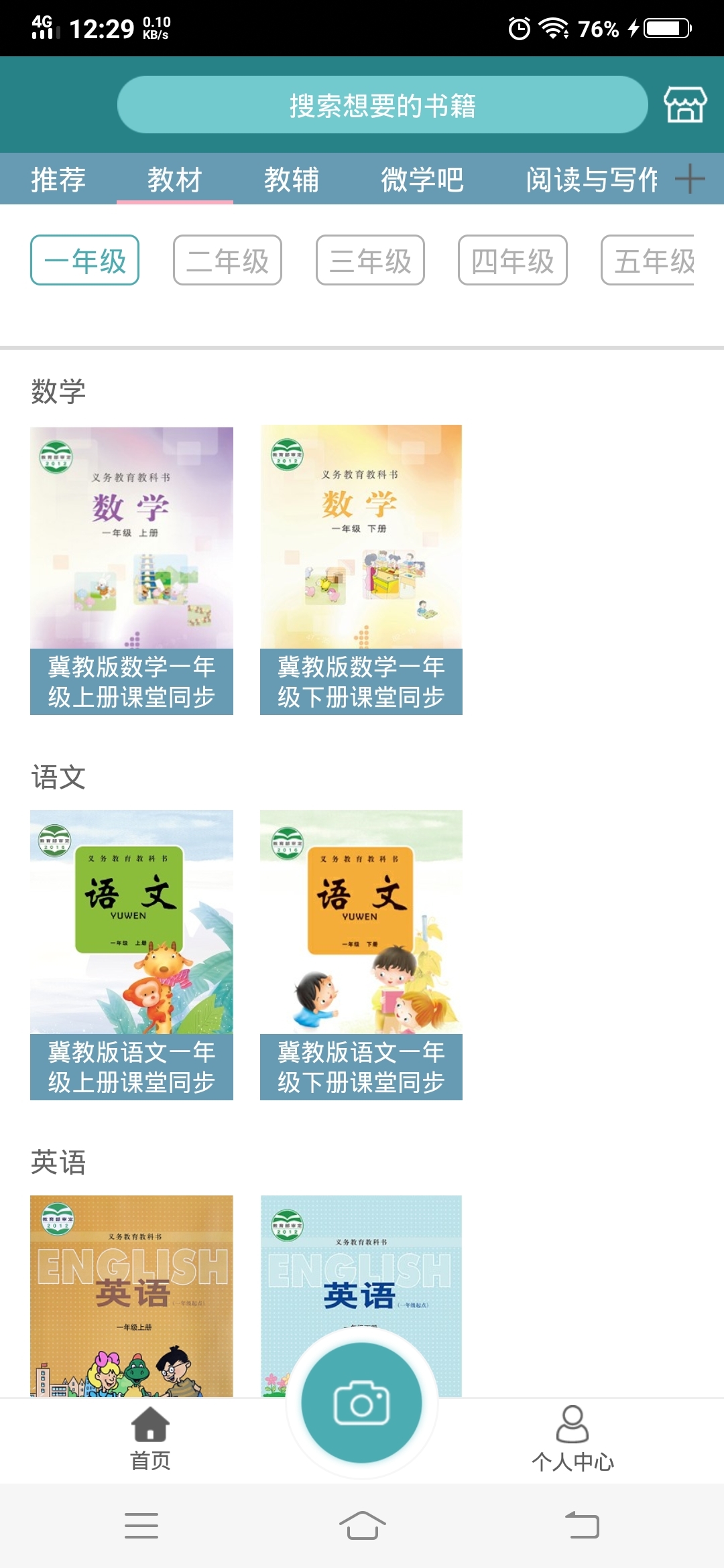Image resolution: width=724 pixels, height=1568 pixels.
Task: Tap the 搜索想要的书籍 search box
Action: click(x=382, y=105)
